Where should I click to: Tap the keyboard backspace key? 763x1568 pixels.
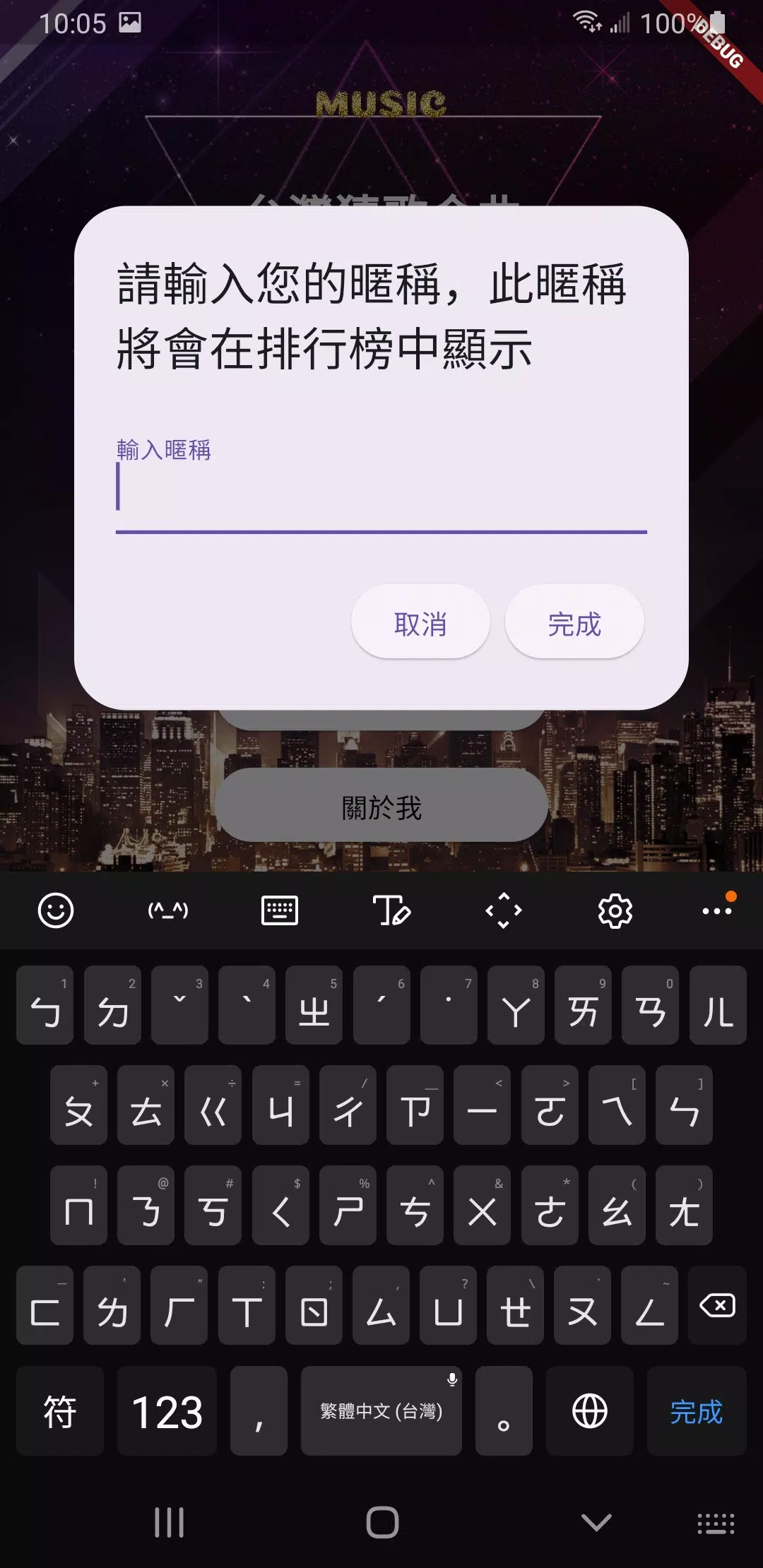pos(717,1305)
